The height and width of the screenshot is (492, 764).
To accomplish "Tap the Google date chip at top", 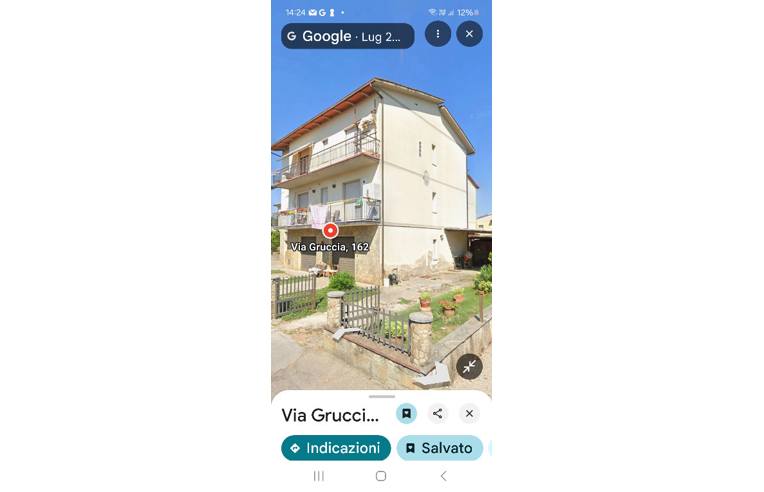I will click(x=347, y=36).
